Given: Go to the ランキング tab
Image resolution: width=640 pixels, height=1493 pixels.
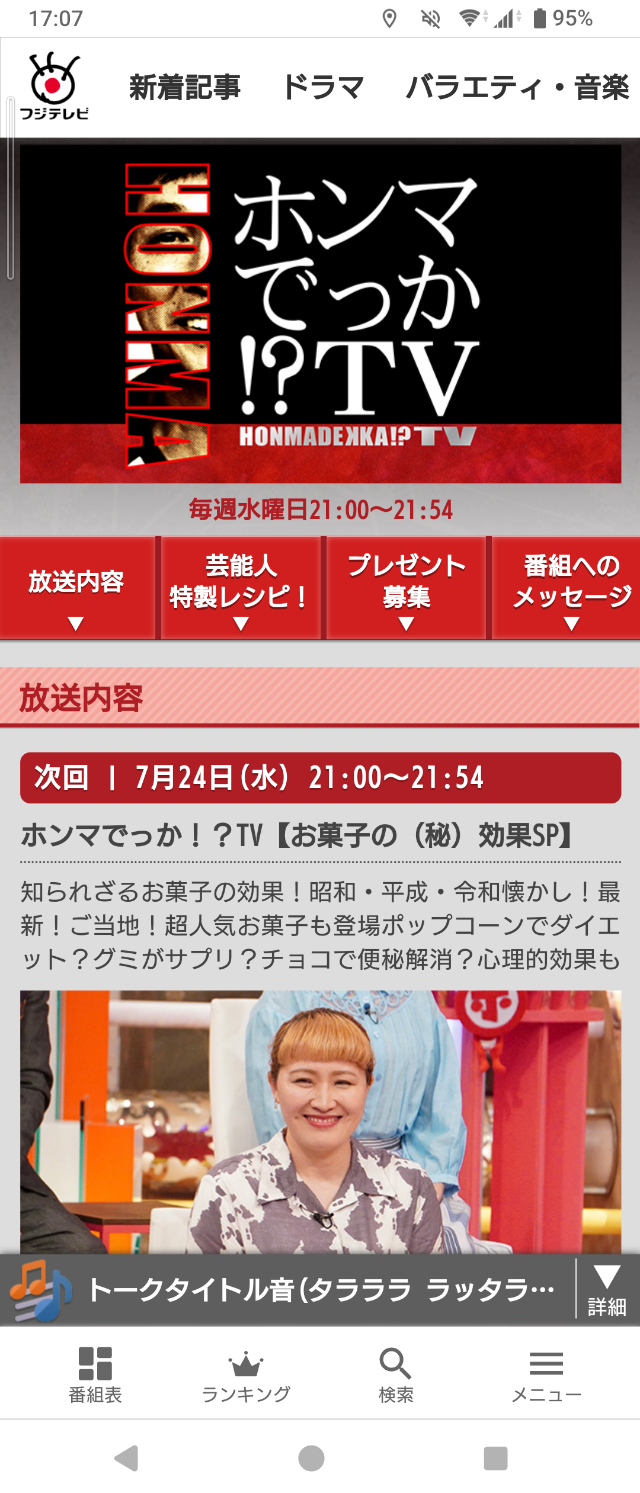Looking at the screenshot, I should click(246, 1375).
